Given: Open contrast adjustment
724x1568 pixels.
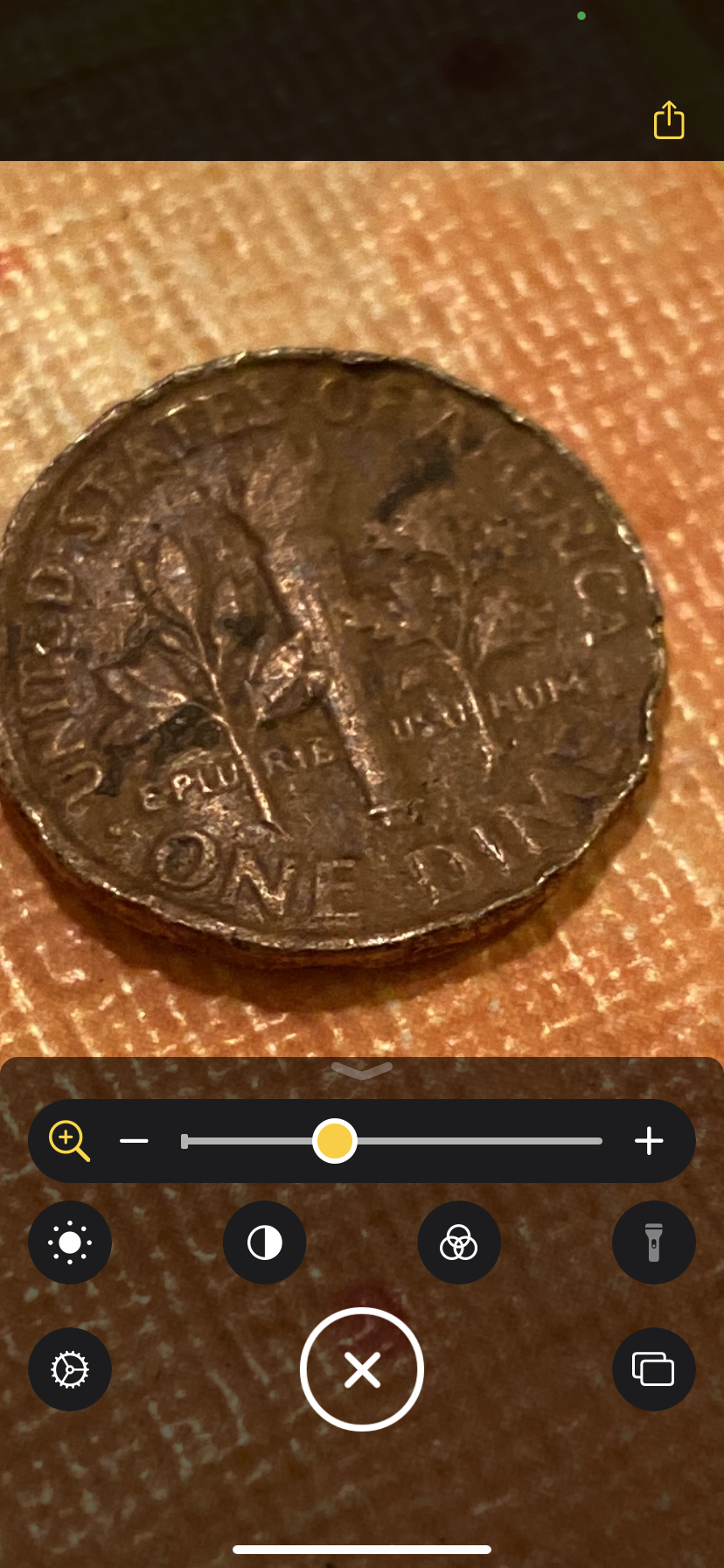Looking at the screenshot, I should point(264,1242).
